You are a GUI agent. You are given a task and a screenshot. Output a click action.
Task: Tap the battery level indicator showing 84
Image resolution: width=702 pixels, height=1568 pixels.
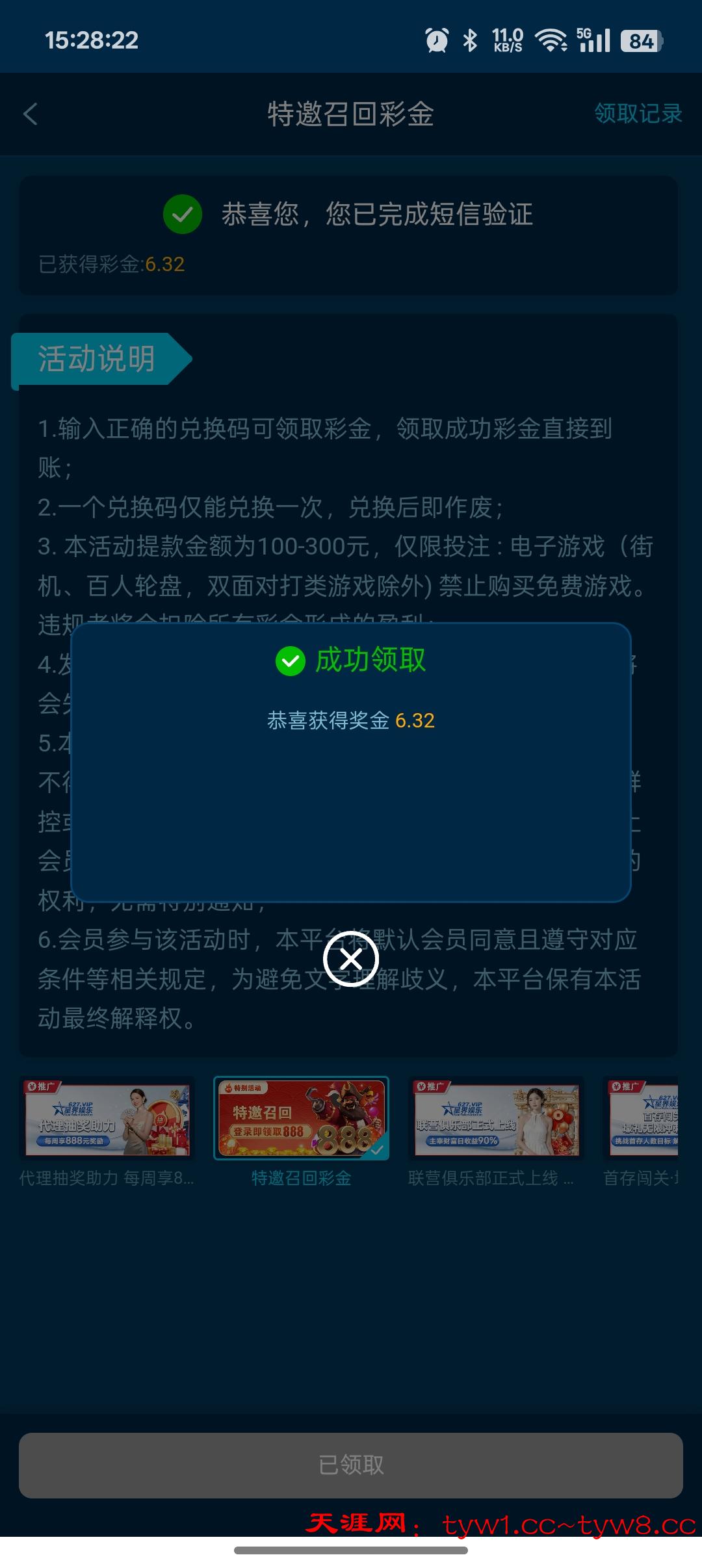click(640, 40)
